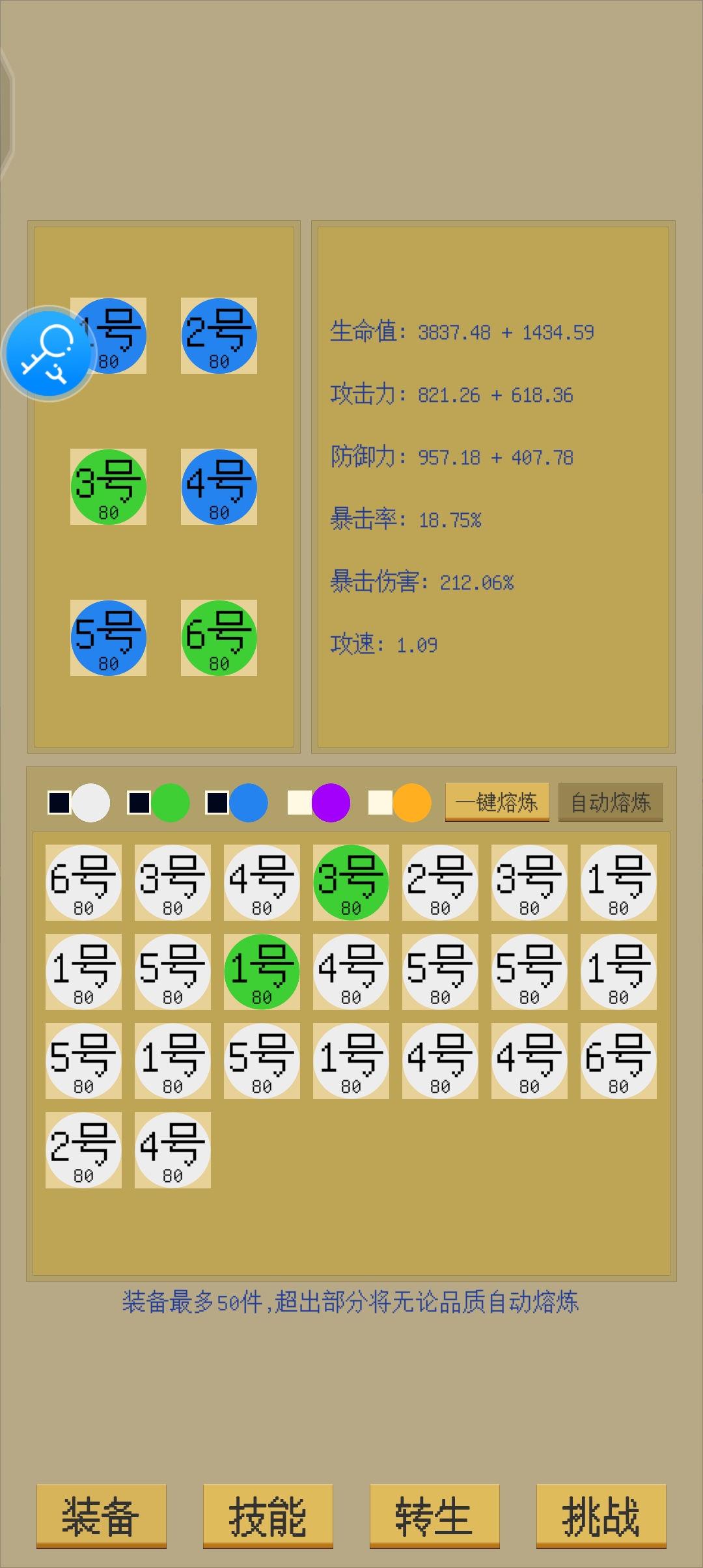
Task: Check the purple quality checkbox
Action: coord(299,802)
